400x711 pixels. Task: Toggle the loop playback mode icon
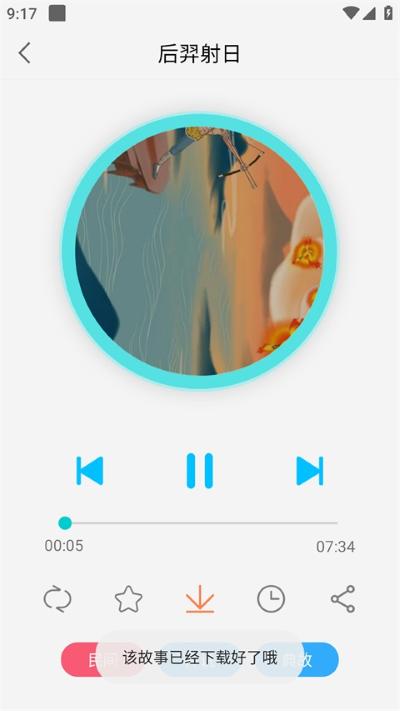[x=58, y=599]
